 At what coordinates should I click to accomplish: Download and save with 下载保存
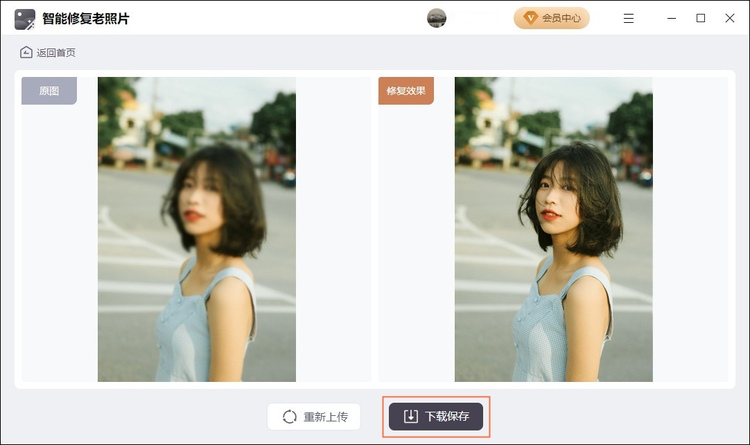pos(436,416)
